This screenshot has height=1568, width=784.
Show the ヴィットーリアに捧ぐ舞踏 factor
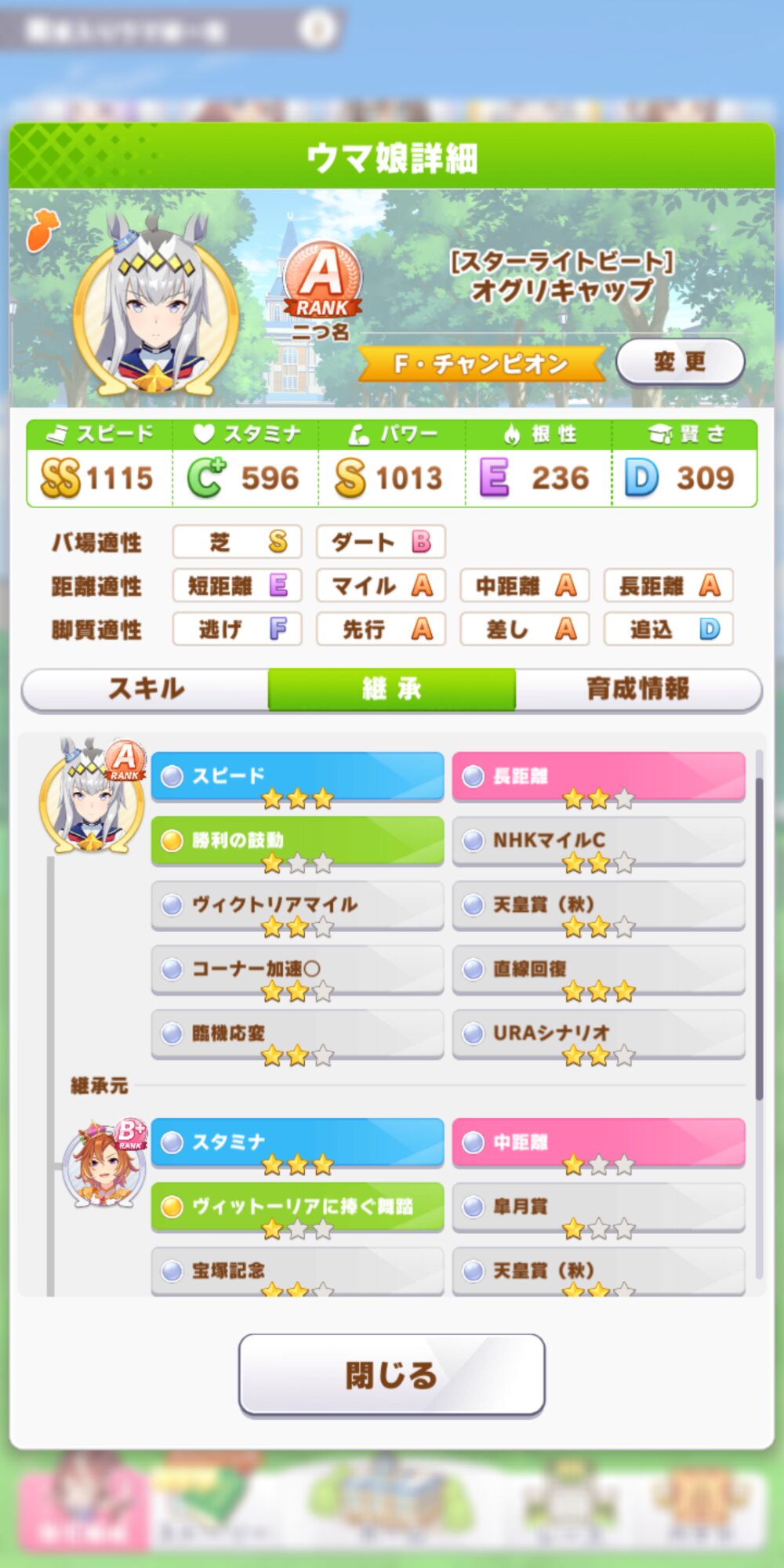[297, 1207]
